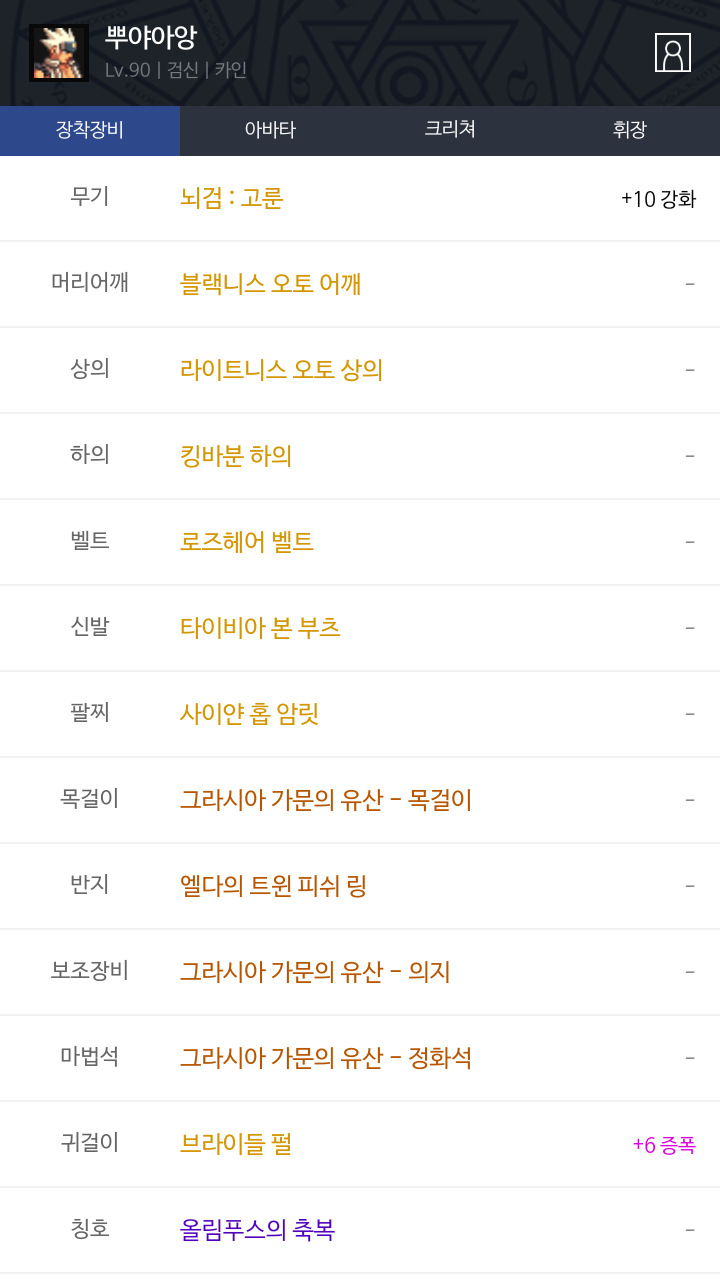
Task: View 킹바분 하의 item details
Action: (x=236, y=456)
